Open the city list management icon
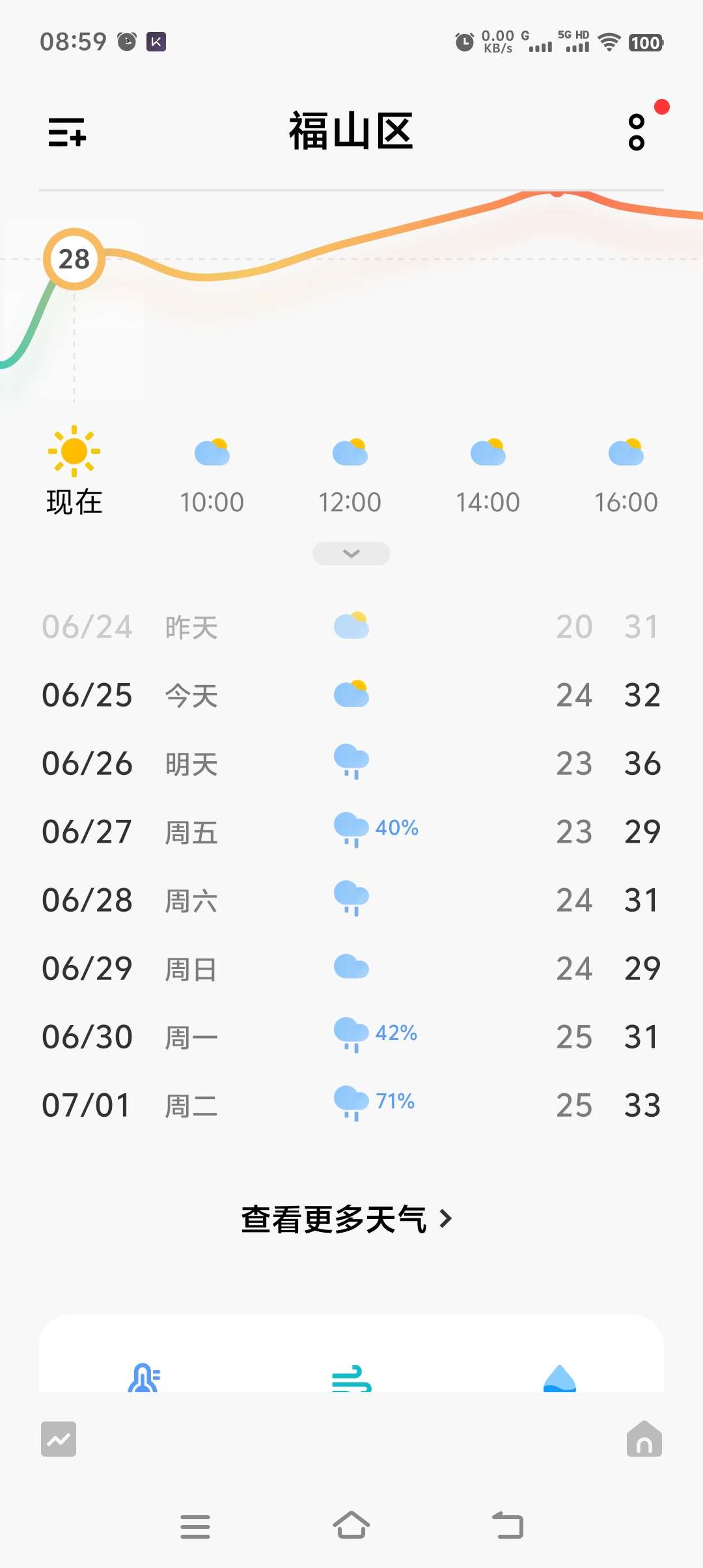Image resolution: width=703 pixels, height=1568 pixels. tap(67, 132)
